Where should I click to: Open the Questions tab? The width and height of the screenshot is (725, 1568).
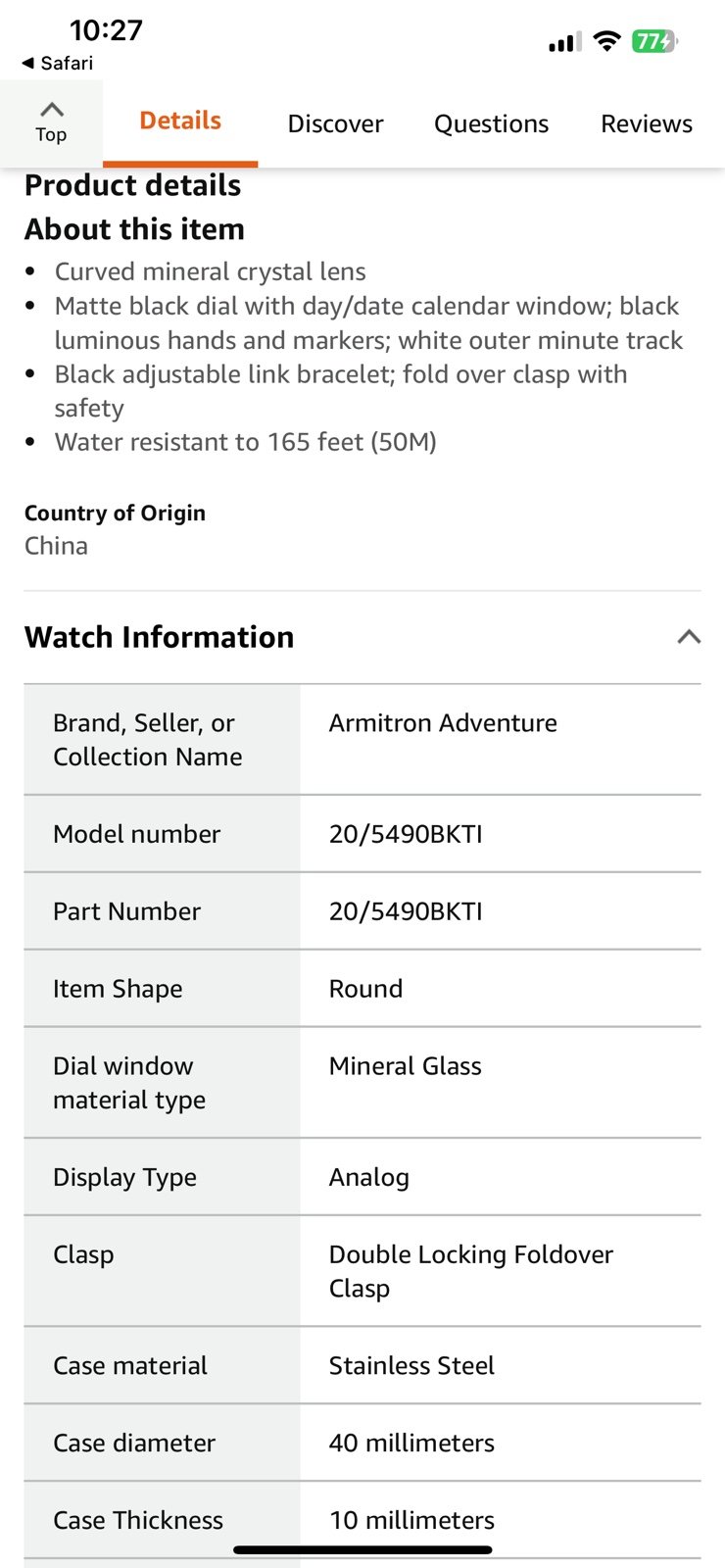click(491, 124)
